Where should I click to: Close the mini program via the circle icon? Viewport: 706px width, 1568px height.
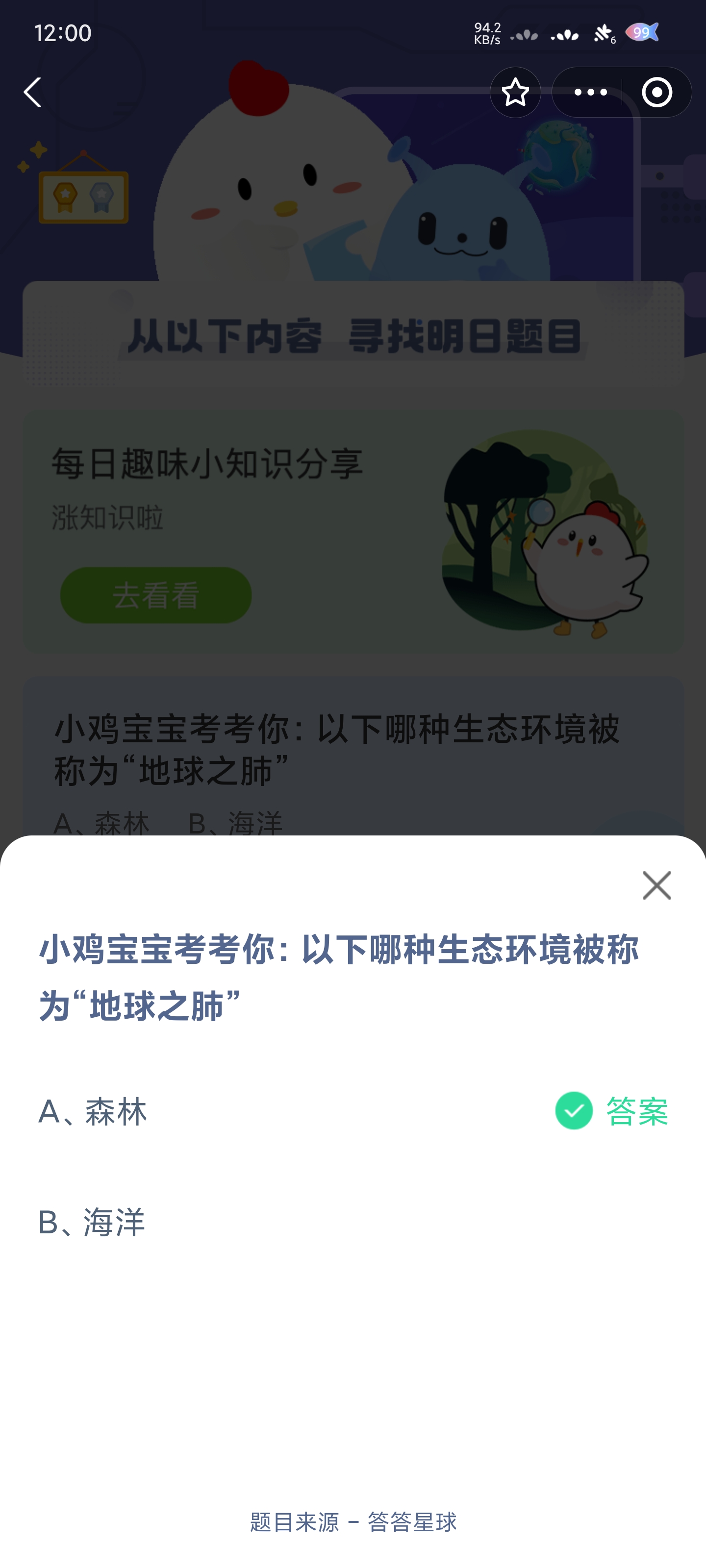656,93
